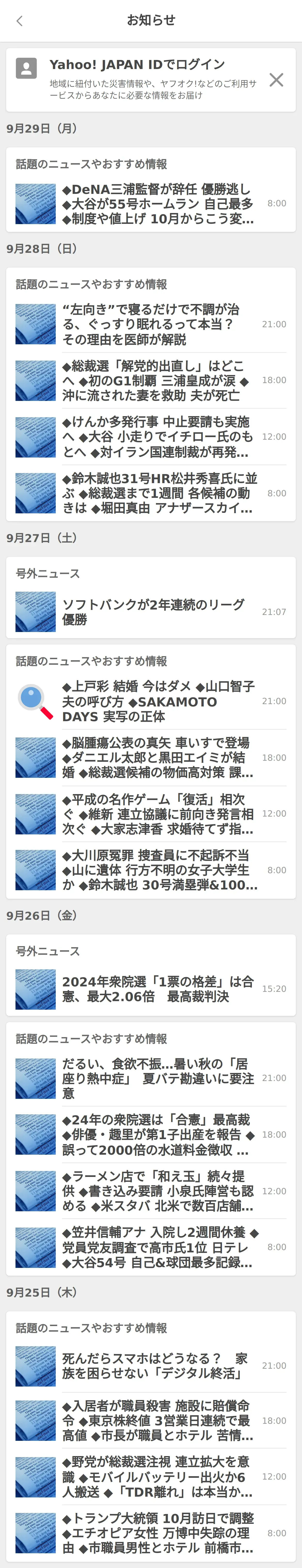Open the 脳腫瘍公表の真矢 news digest

point(158,758)
